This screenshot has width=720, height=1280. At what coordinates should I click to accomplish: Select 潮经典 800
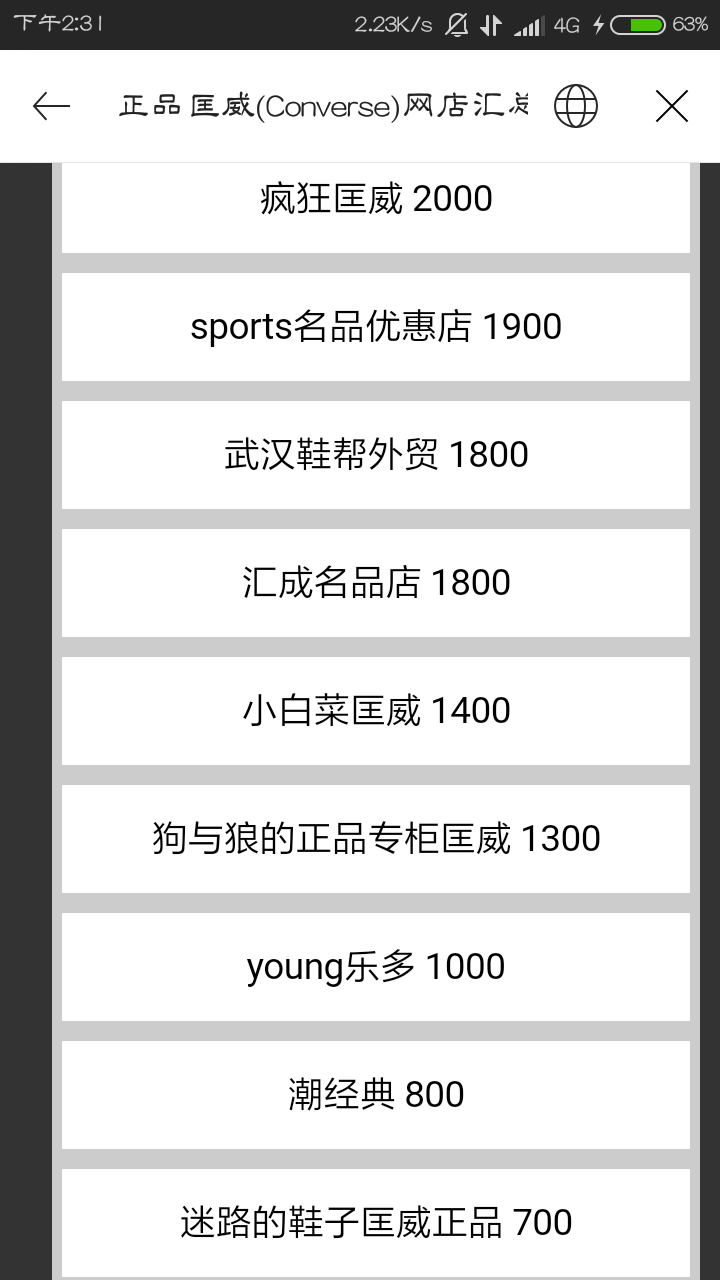(x=376, y=1095)
